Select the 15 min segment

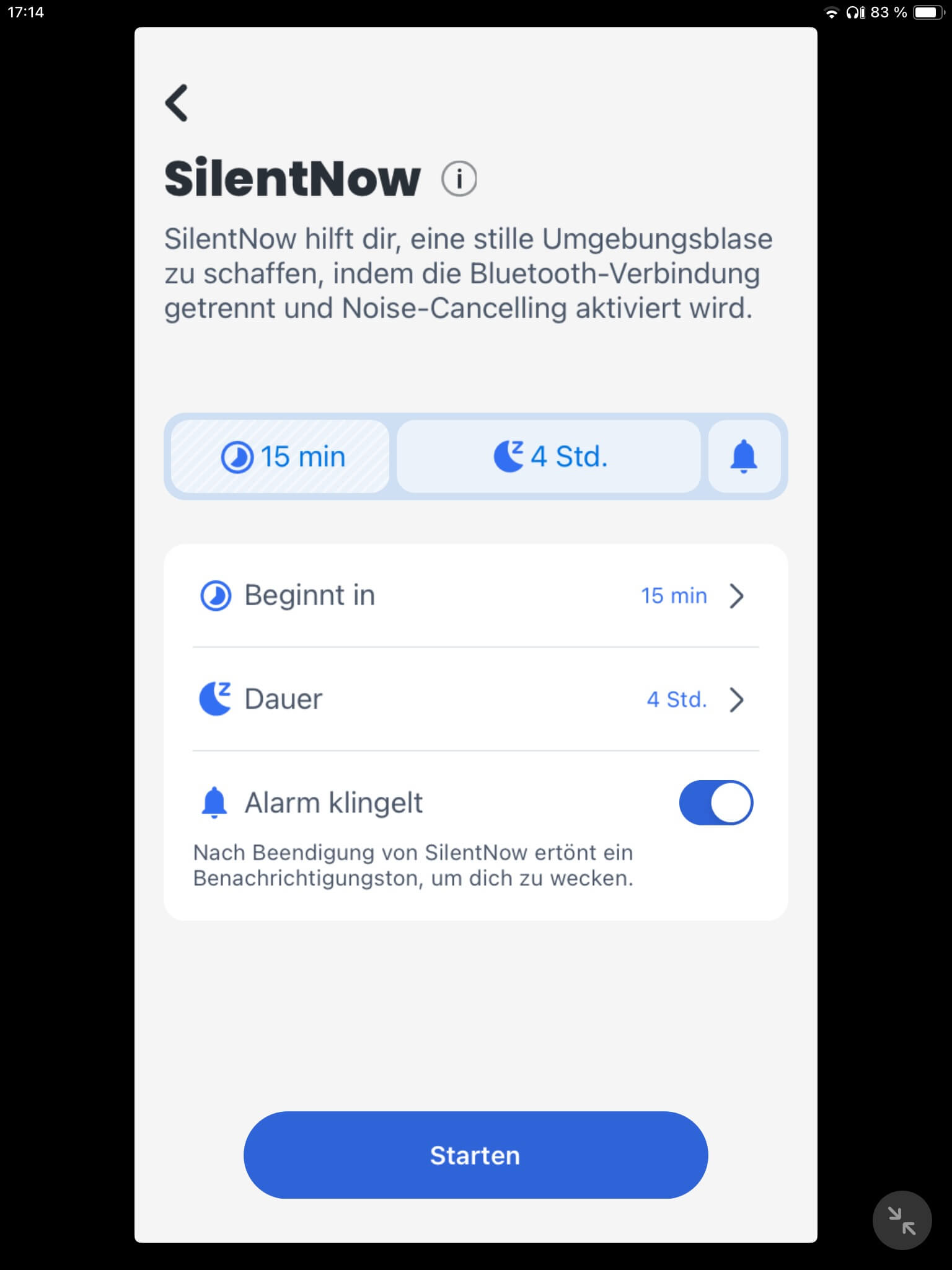pyautogui.click(x=281, y=457)
